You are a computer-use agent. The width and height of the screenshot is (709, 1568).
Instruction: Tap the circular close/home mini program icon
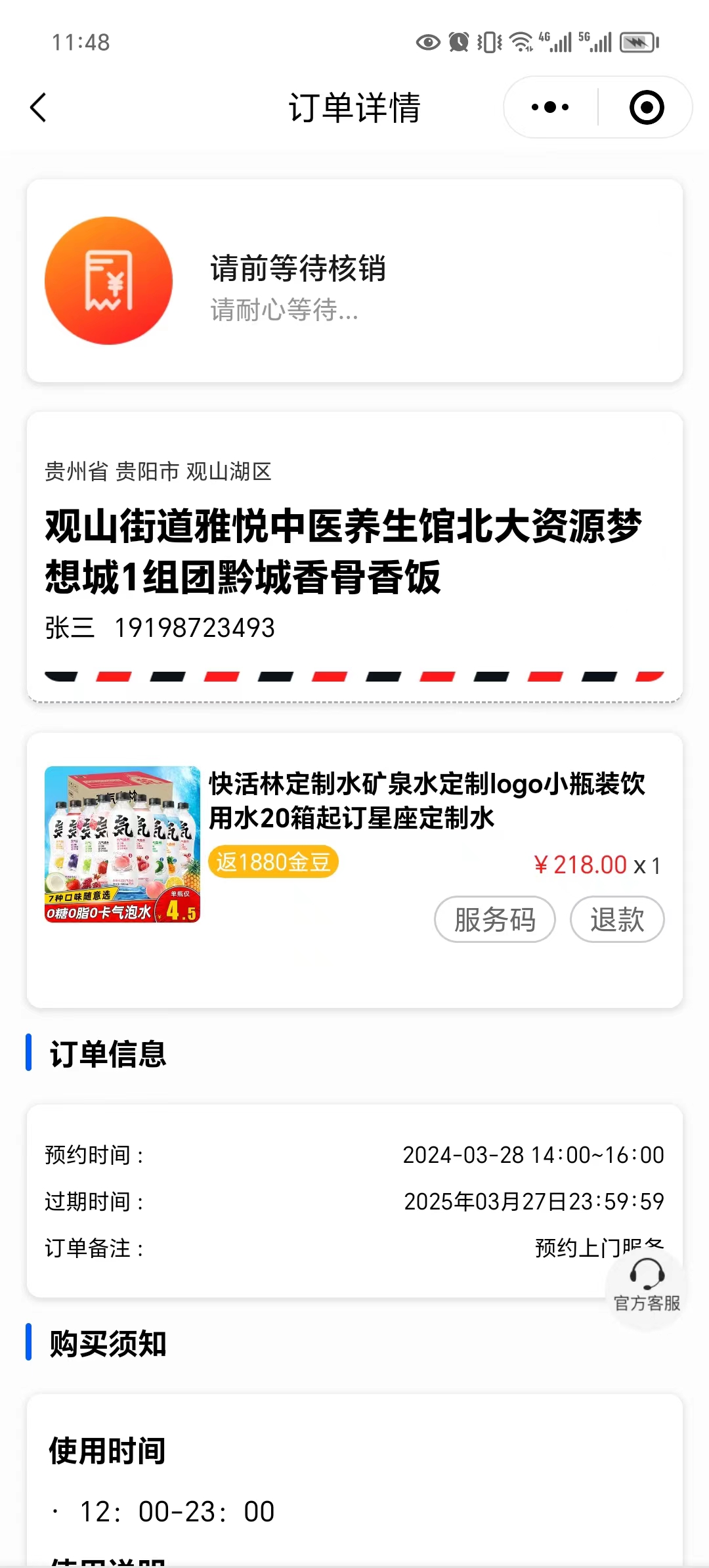(645, 106)
